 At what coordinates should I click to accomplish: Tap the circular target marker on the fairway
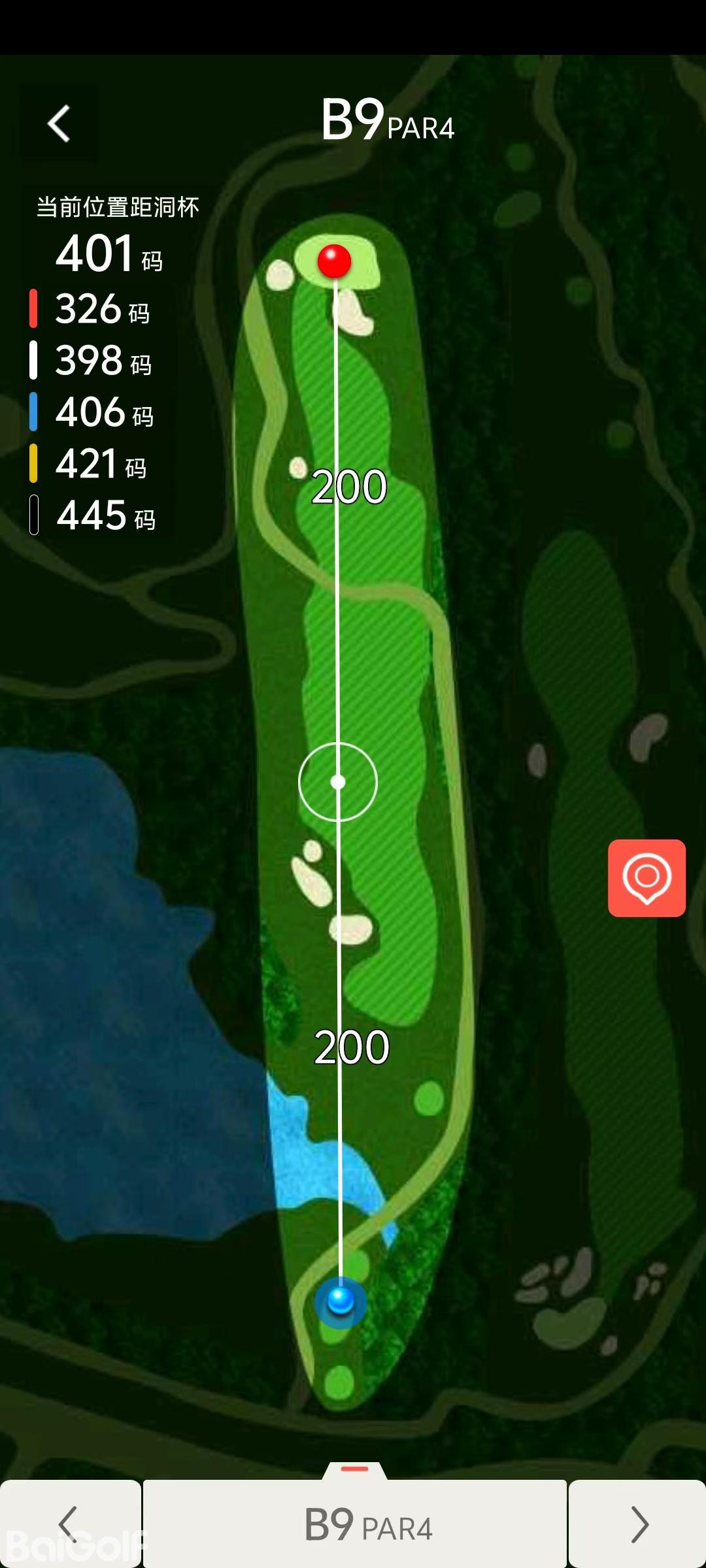338,782
